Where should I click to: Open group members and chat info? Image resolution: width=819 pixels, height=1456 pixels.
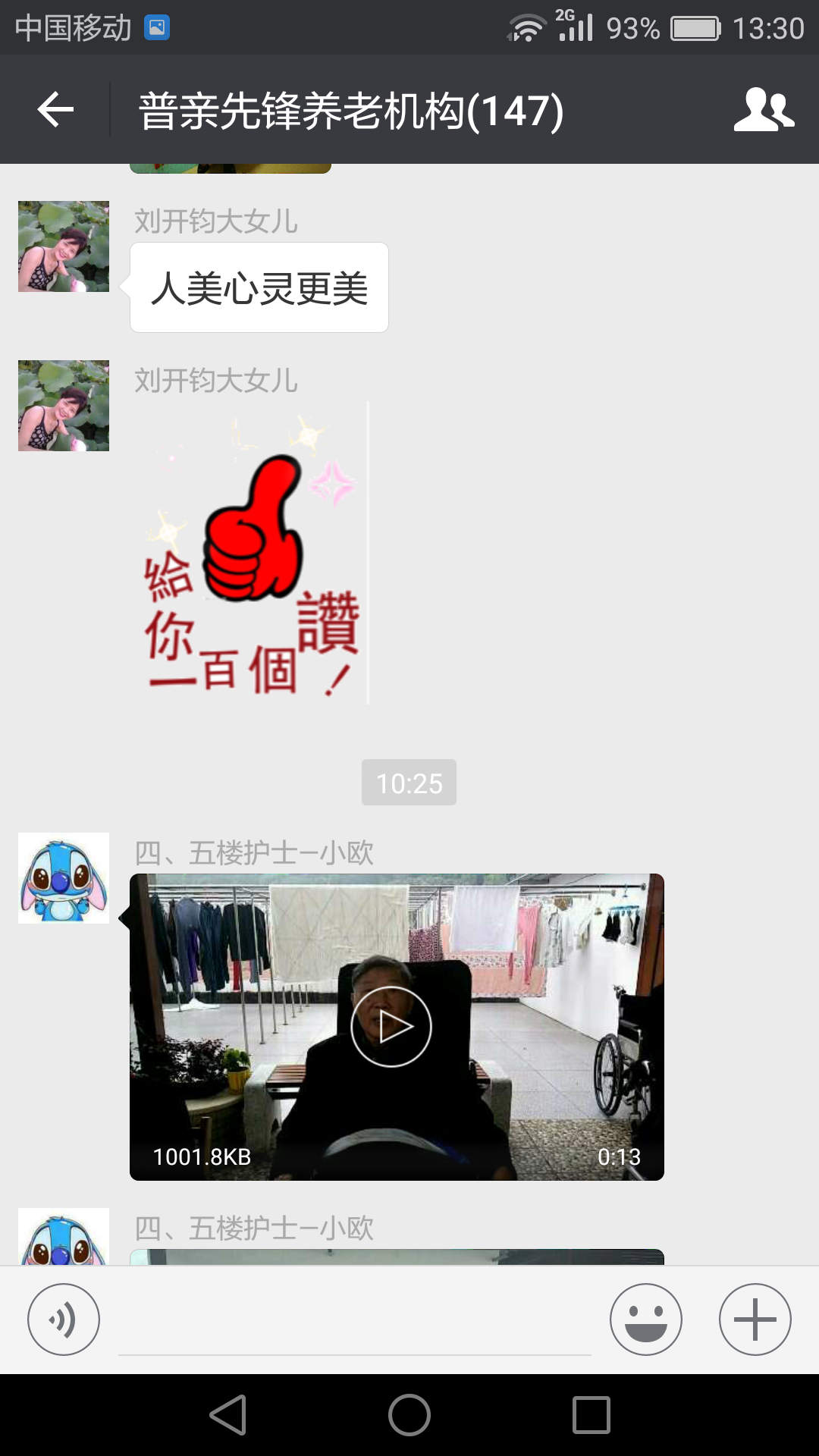coord(763,110)
